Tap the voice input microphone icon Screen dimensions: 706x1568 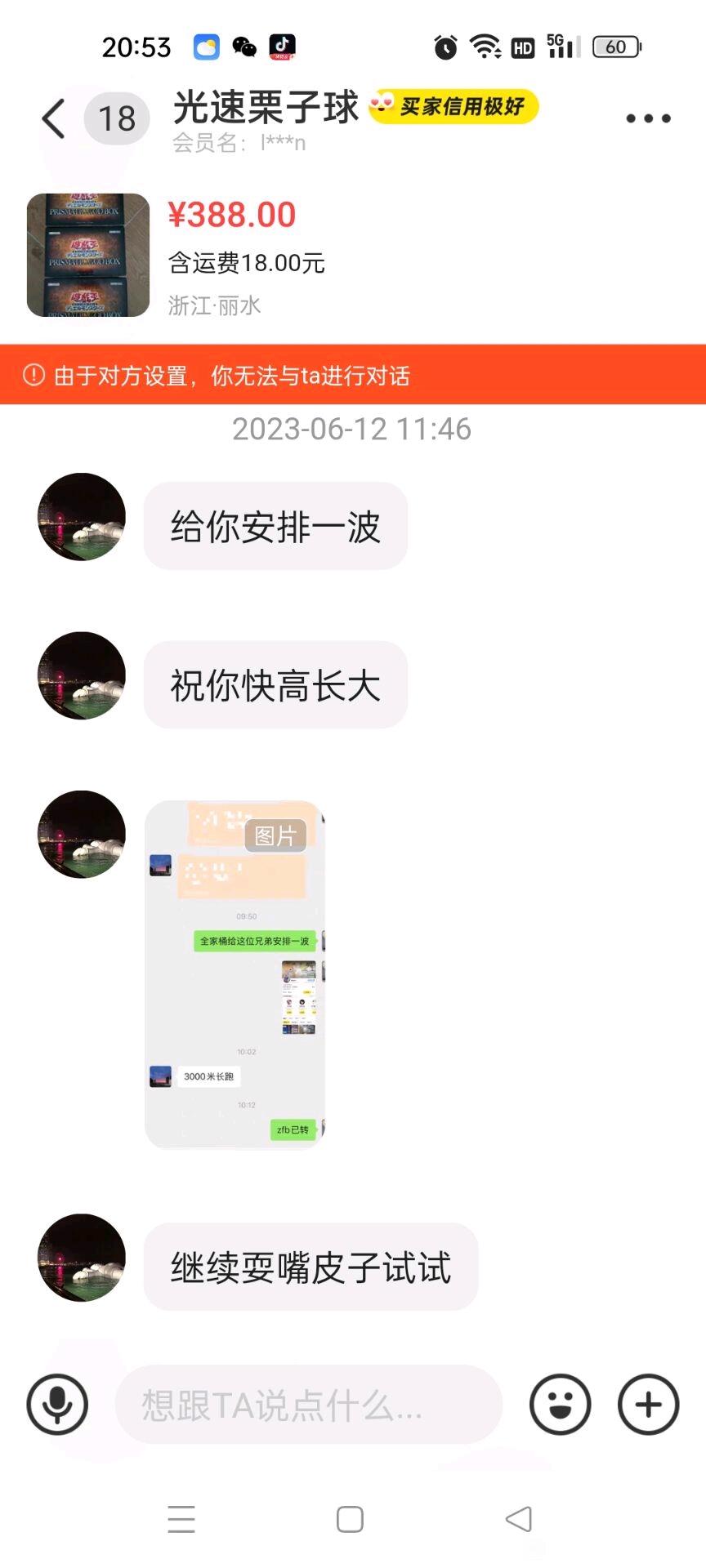(x=57, y=1405)
